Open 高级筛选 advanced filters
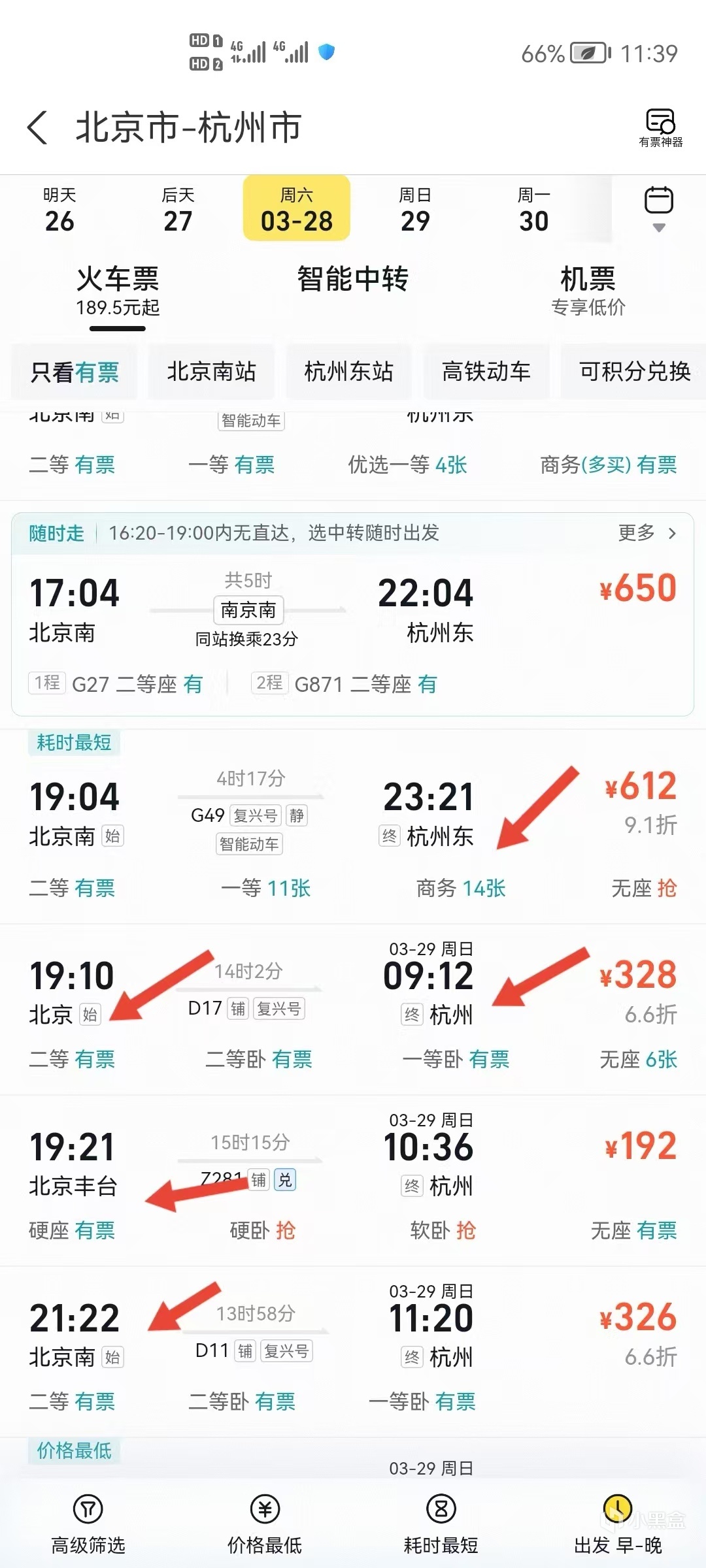Viewport: 706px width, 1568px height. [88, 1526]
